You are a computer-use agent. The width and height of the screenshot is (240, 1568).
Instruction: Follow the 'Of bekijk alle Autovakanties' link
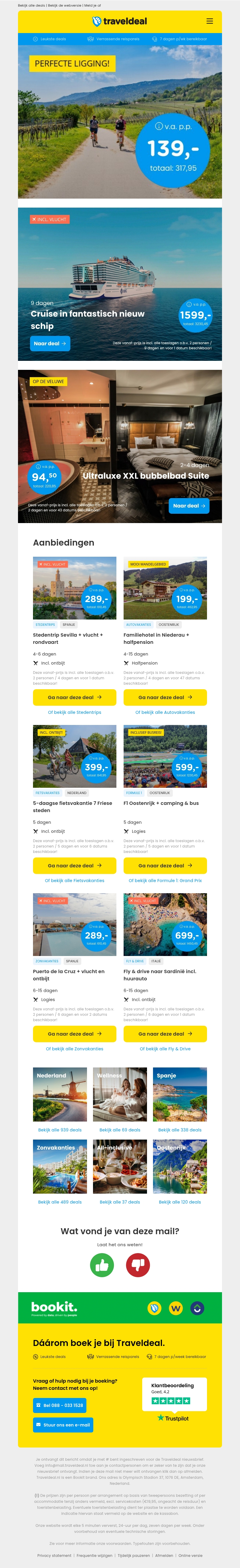165,712
